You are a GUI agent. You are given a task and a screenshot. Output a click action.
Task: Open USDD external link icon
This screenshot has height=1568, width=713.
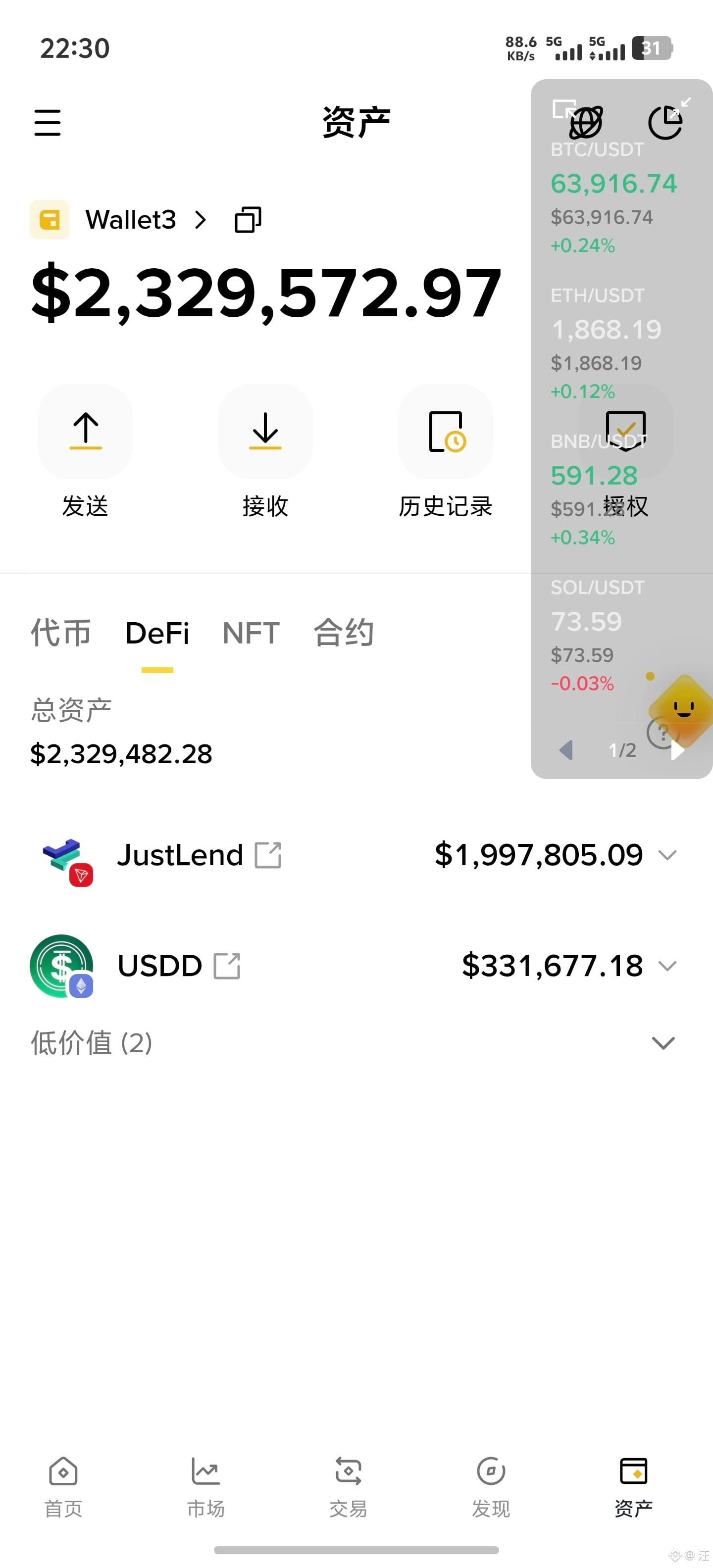[227, 966]
